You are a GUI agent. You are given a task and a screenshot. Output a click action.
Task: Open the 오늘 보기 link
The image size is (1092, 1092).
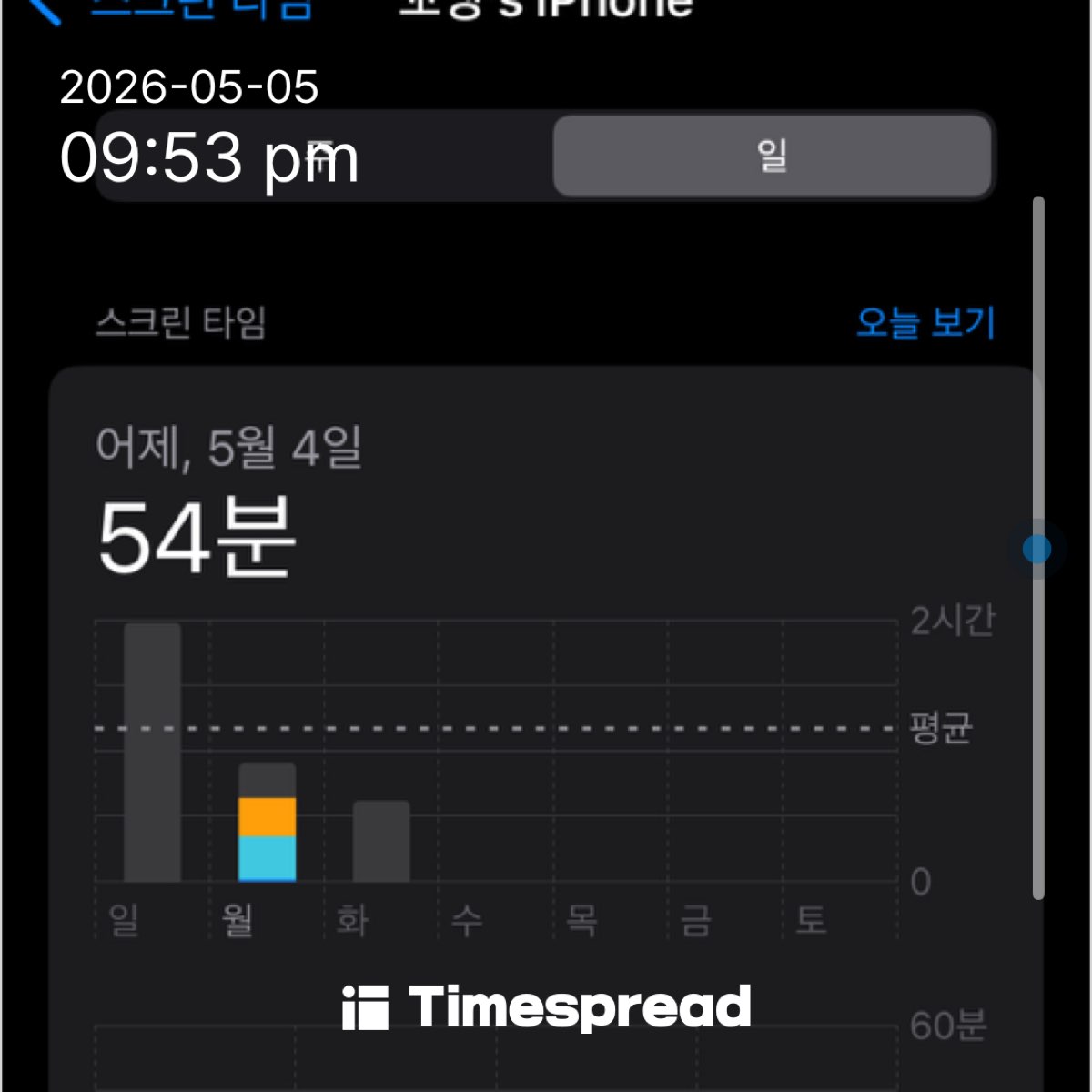[x=925, y=323]
